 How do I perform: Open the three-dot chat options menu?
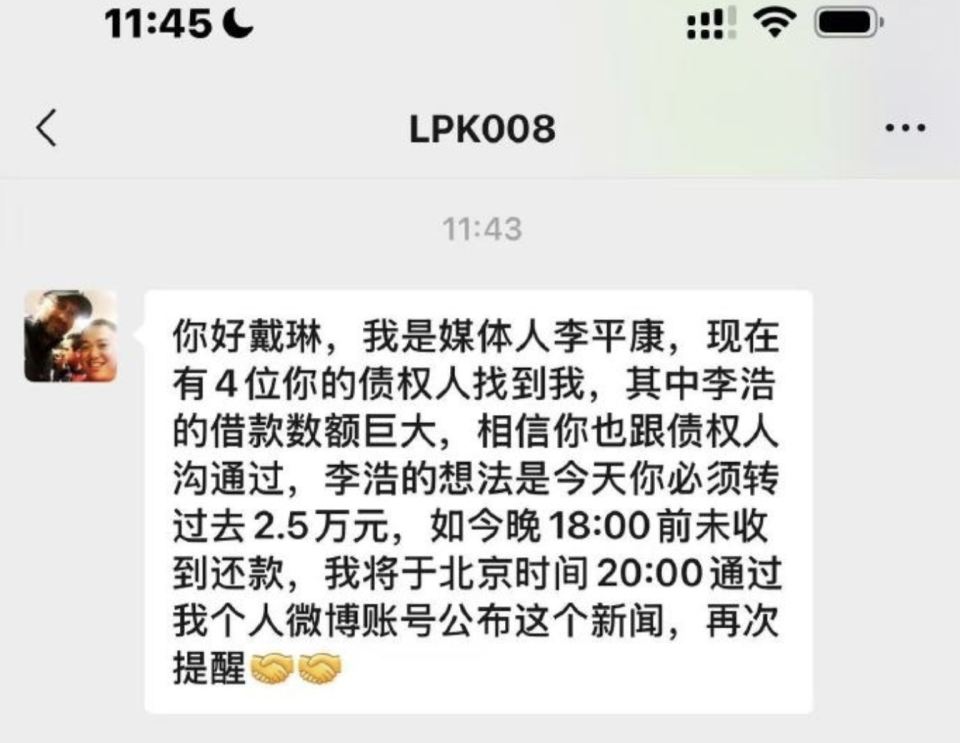tap(905, 129)
